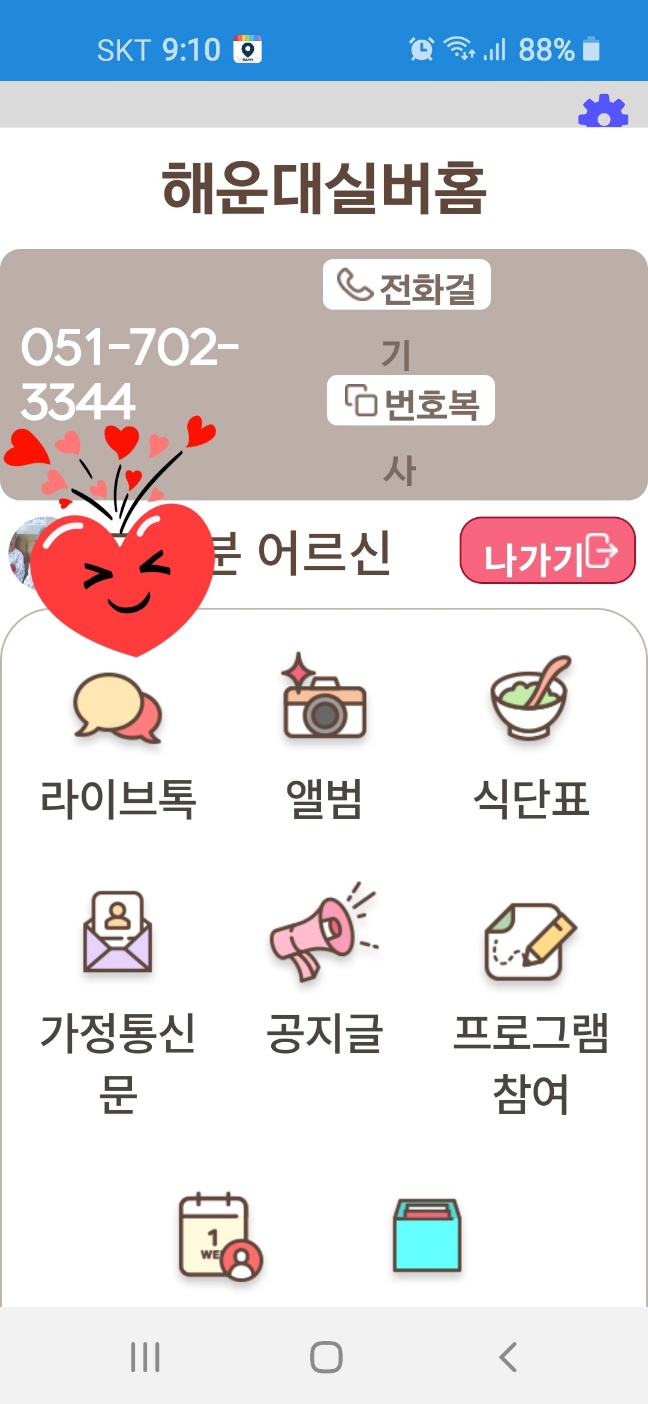Open the settings gear icon
Screen dimensions: 648x1404
click(x=603, y=111)
